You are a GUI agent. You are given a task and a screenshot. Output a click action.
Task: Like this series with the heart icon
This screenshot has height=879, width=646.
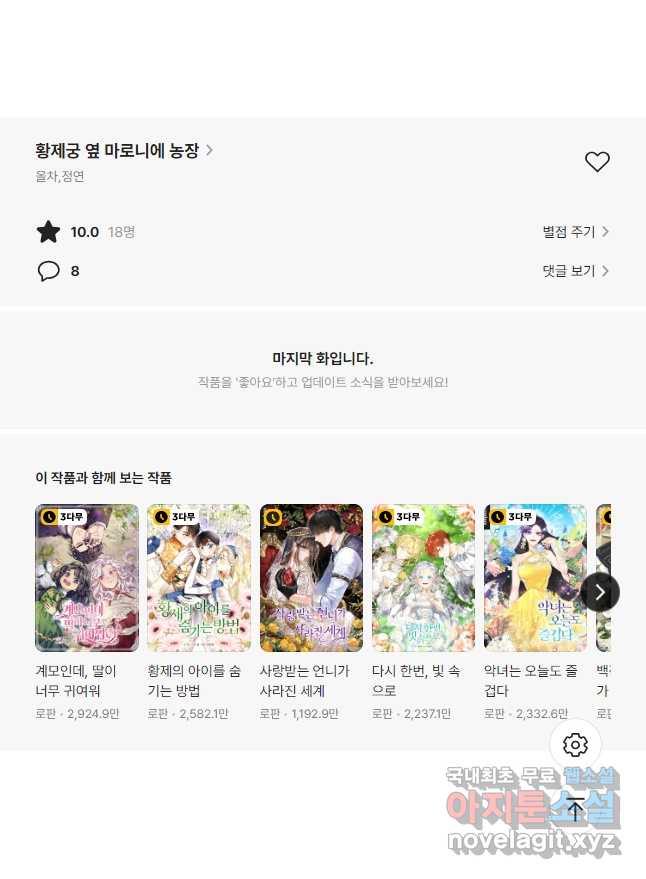click(x=597, y=162)
